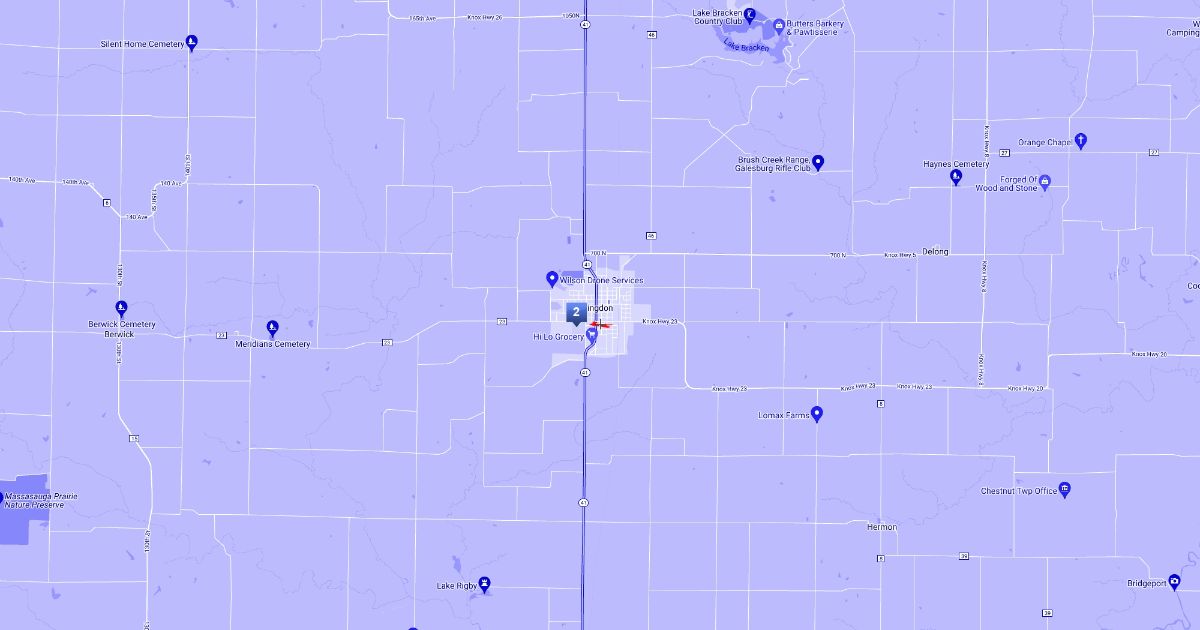Viewport: 1200px width, 630px height.
Task: Select the Berwick Cemetery pin
Action: point(122,308)
